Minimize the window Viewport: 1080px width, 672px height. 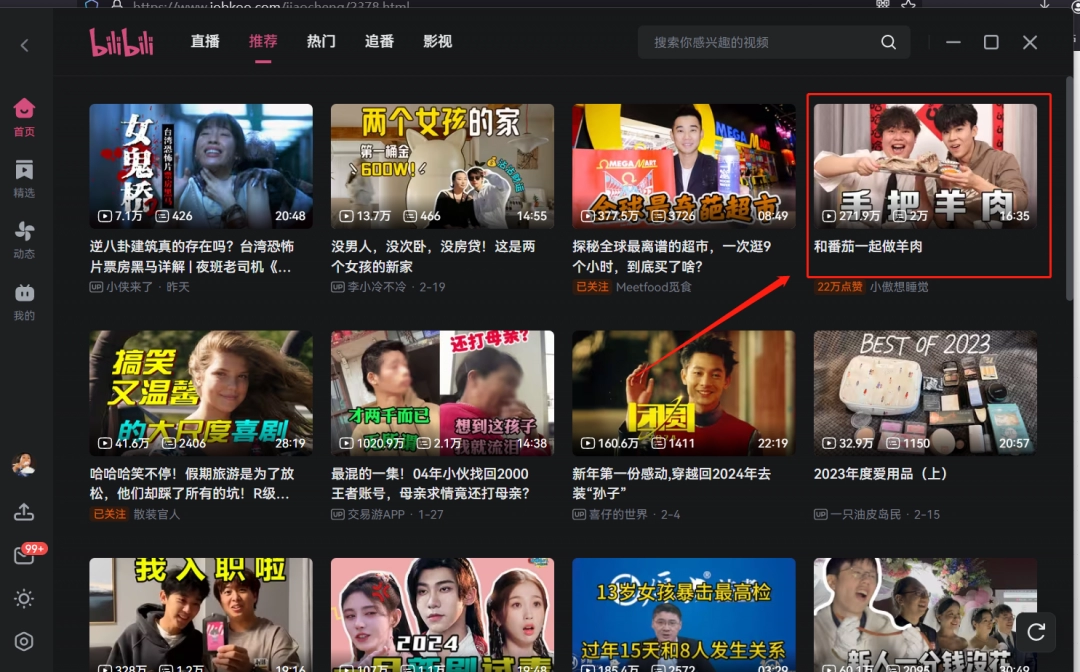tap(953, 42)
